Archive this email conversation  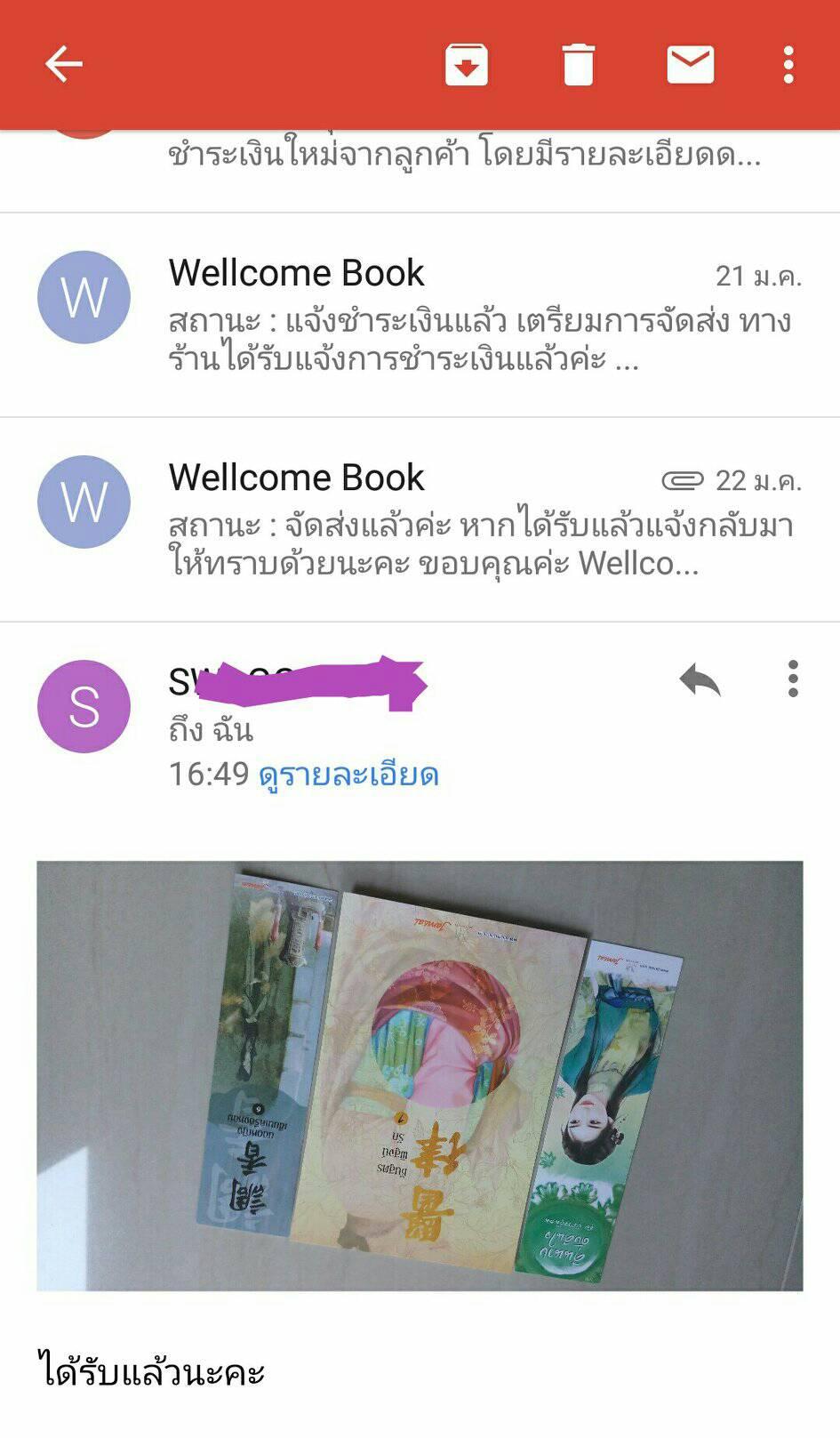[x=466, y=65]
